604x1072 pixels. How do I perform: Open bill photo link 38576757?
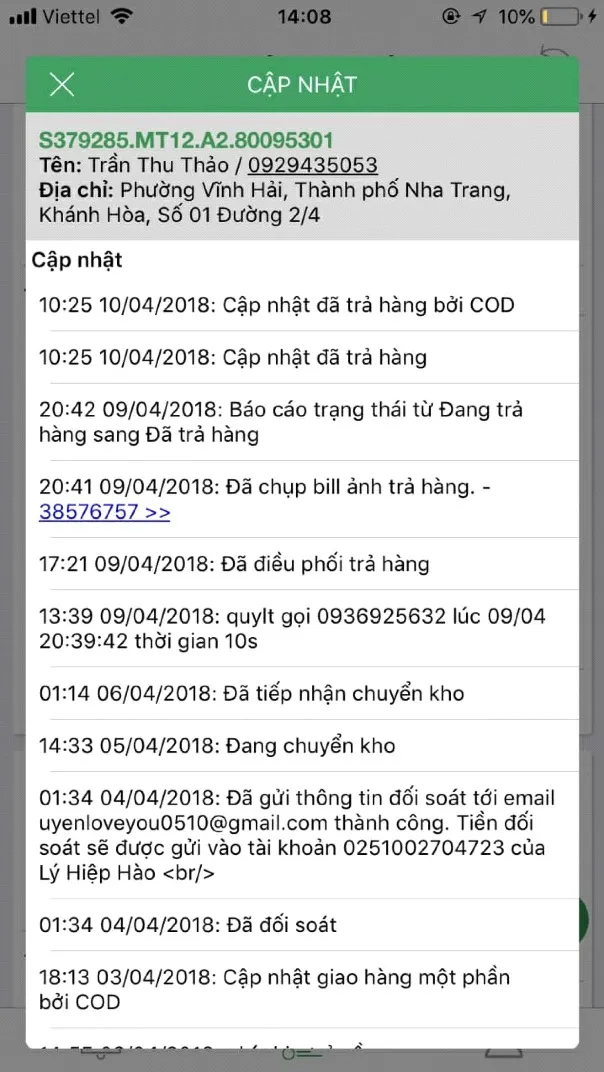(x=104, y=513)
